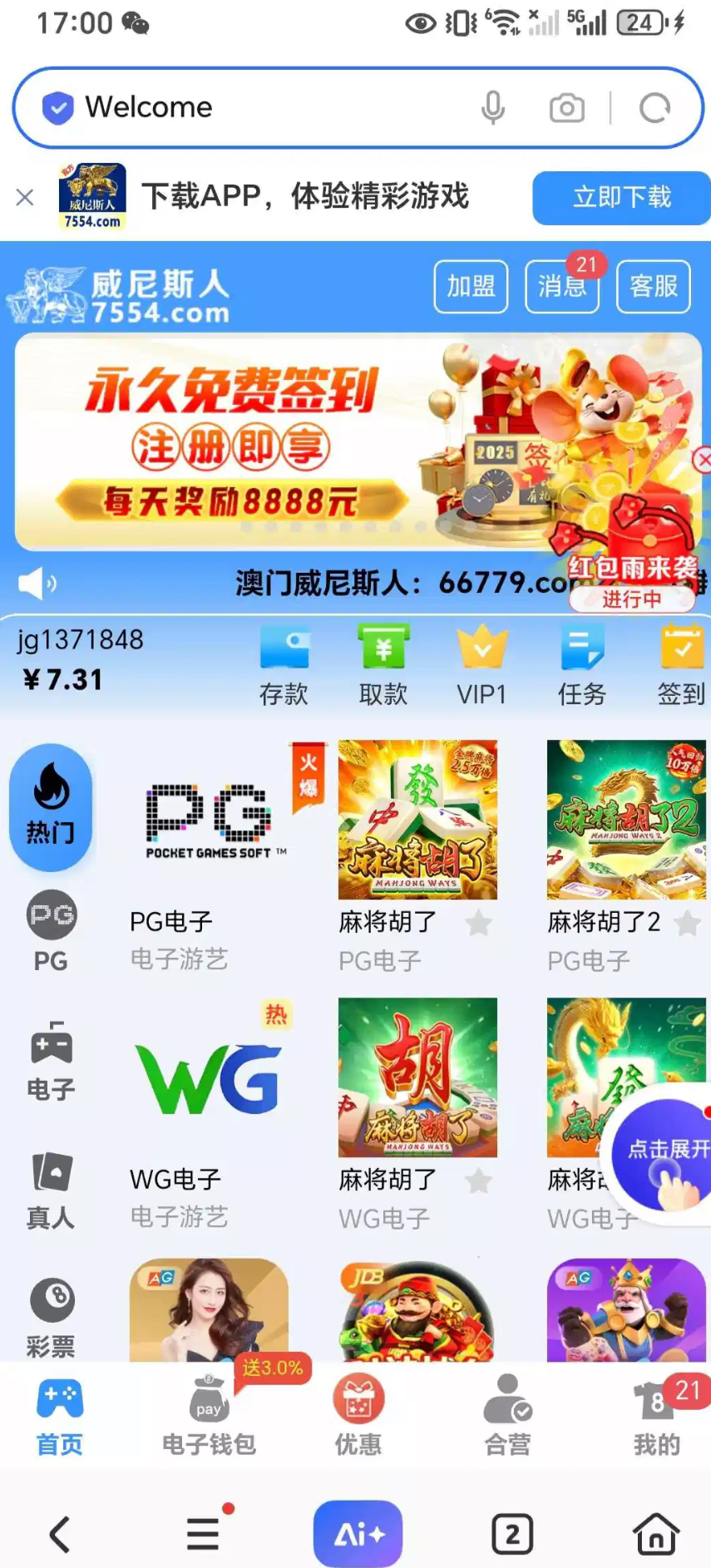Open the 加盟 button
The width and height of the screenshot is (711, 1568).
(x=471, y=287)
